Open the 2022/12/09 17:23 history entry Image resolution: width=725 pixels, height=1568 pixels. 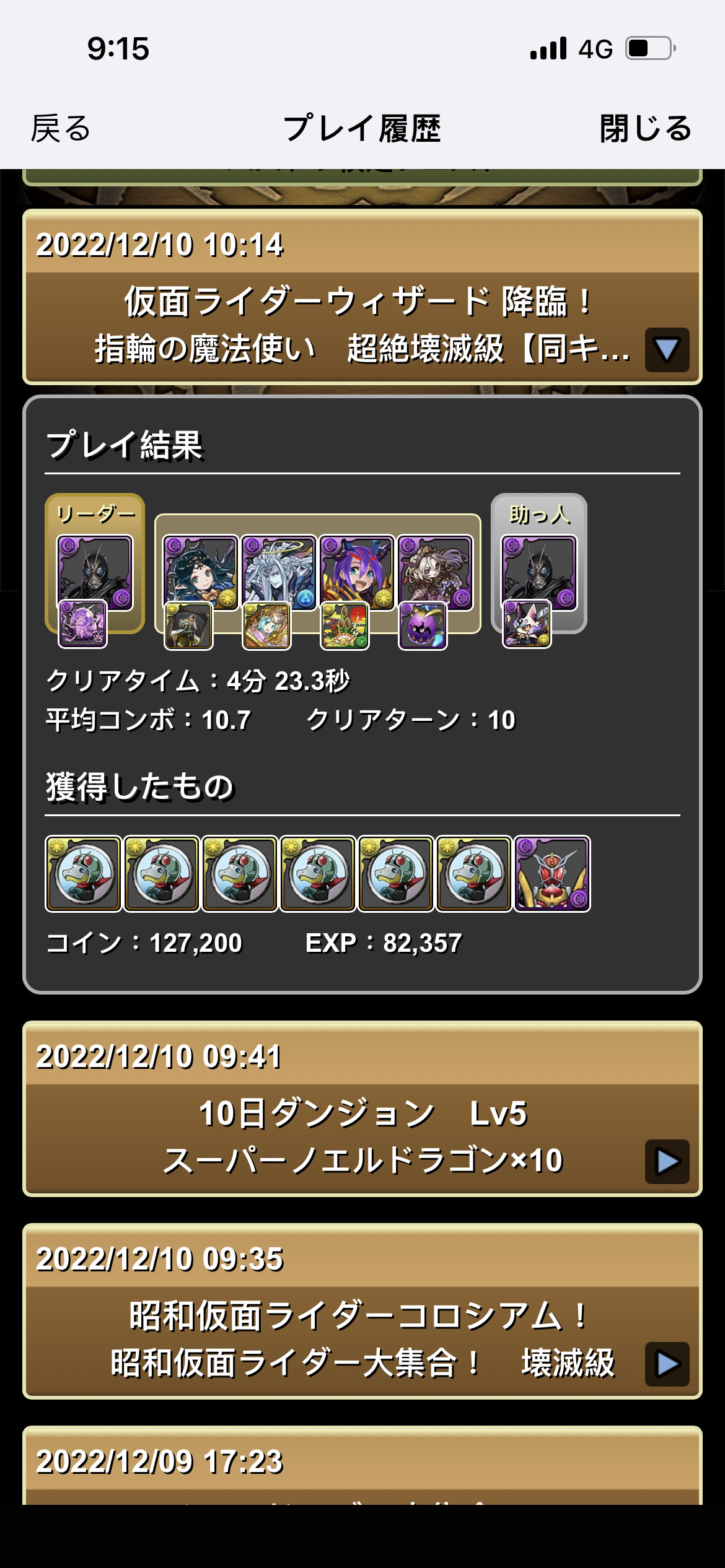click(362, 1468)
